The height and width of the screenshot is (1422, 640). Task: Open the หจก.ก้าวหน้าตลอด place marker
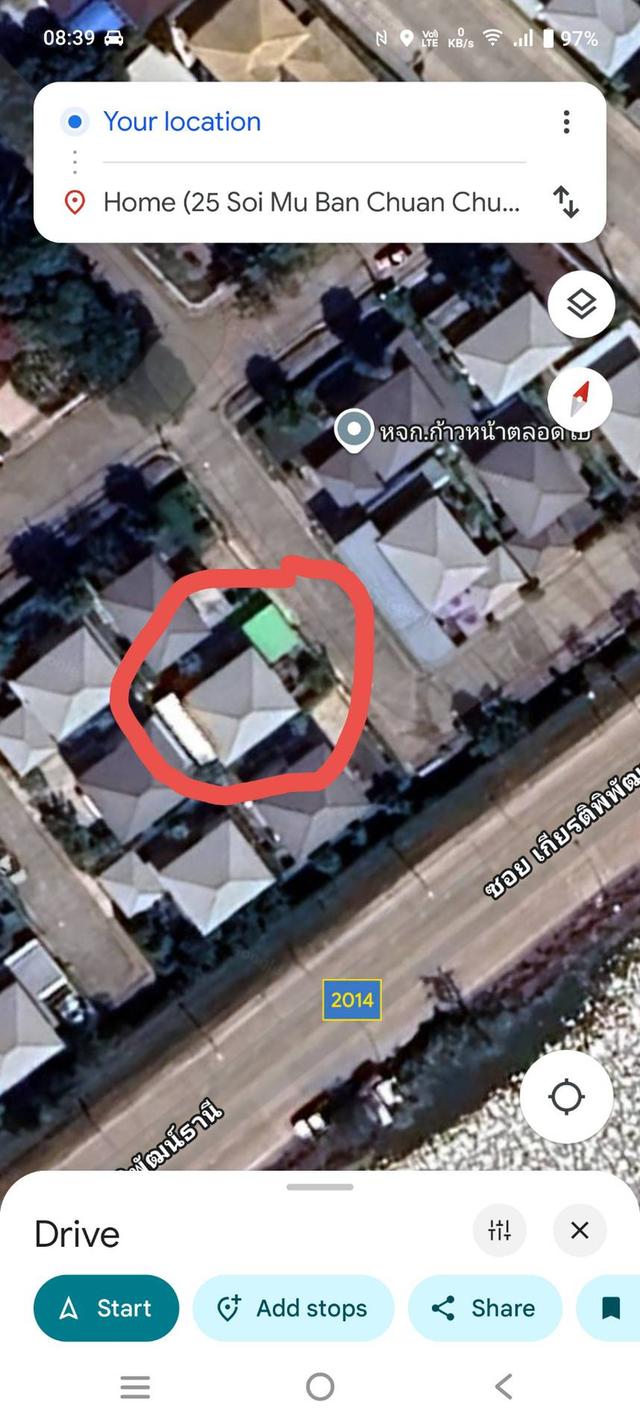point(353,431)
